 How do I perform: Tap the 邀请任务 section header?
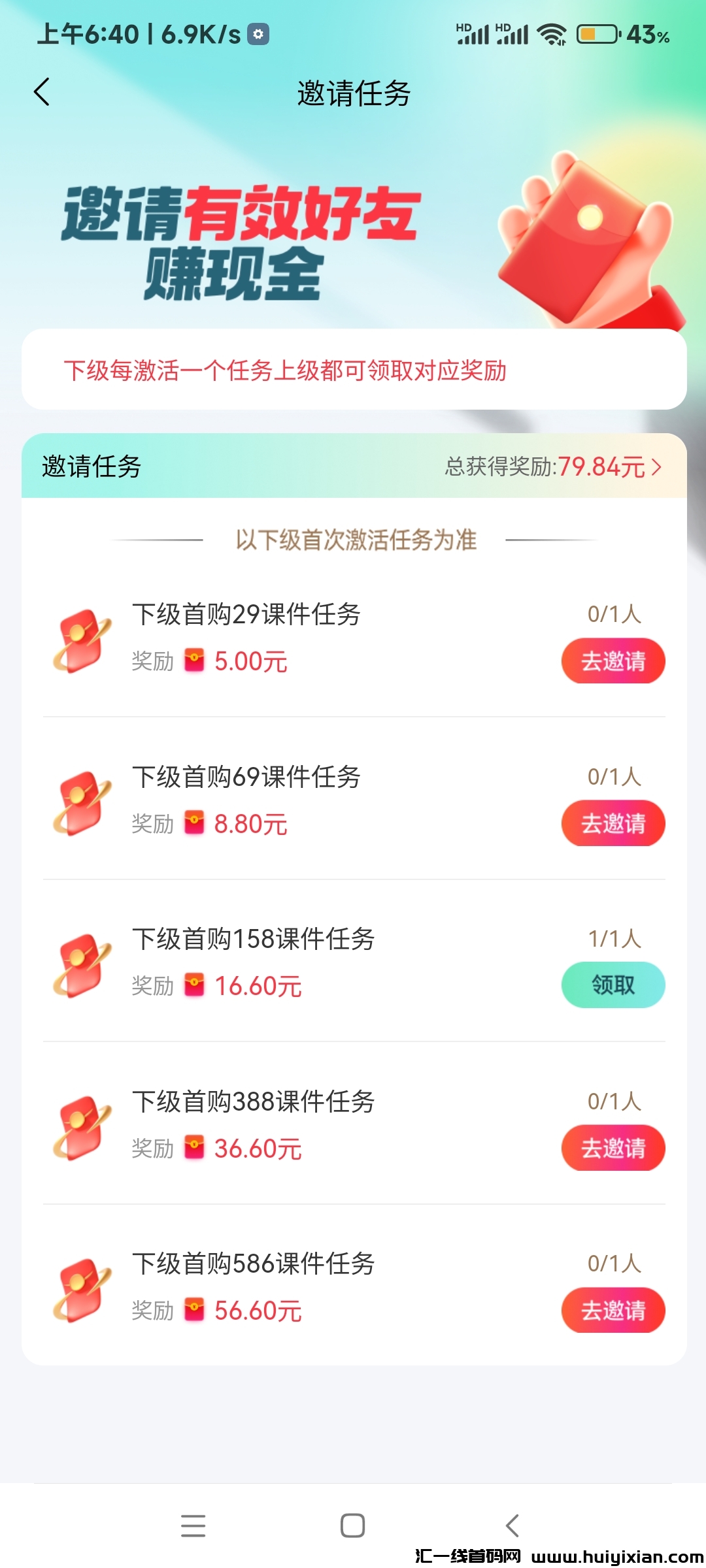pos(92,466)
